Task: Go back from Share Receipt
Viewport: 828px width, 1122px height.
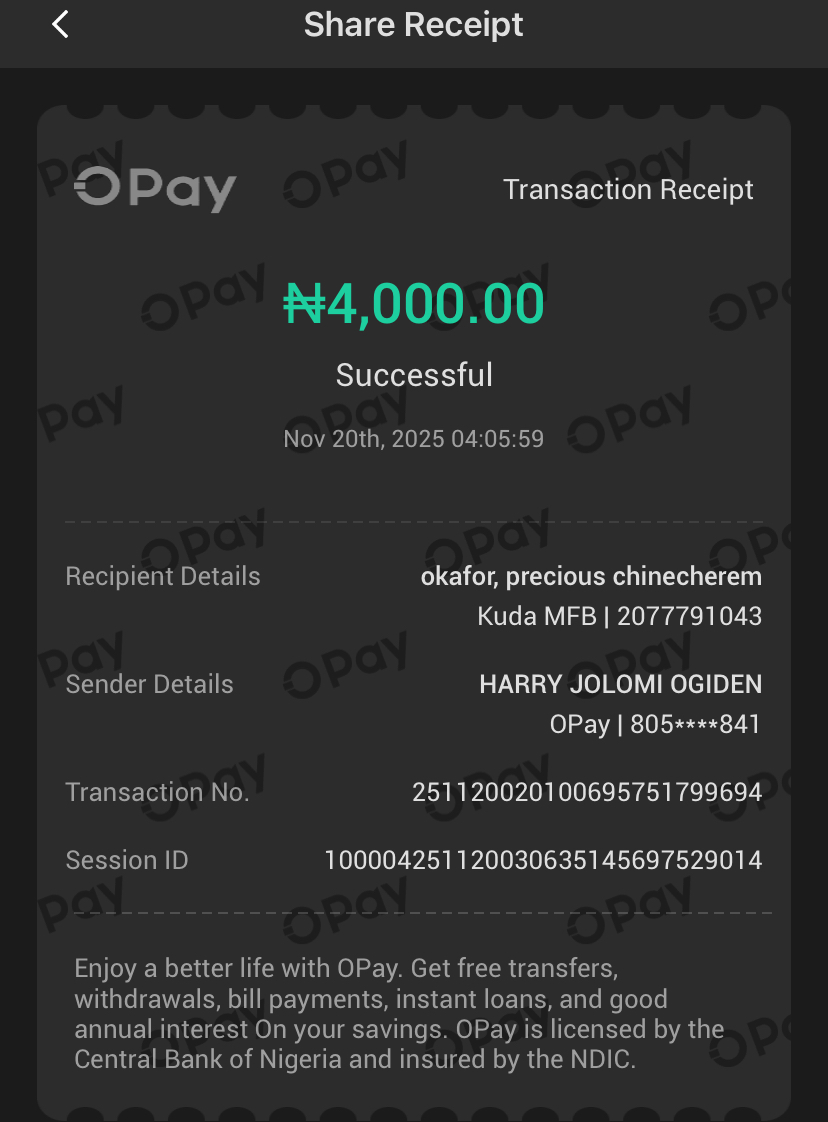Action: [61, 25]
